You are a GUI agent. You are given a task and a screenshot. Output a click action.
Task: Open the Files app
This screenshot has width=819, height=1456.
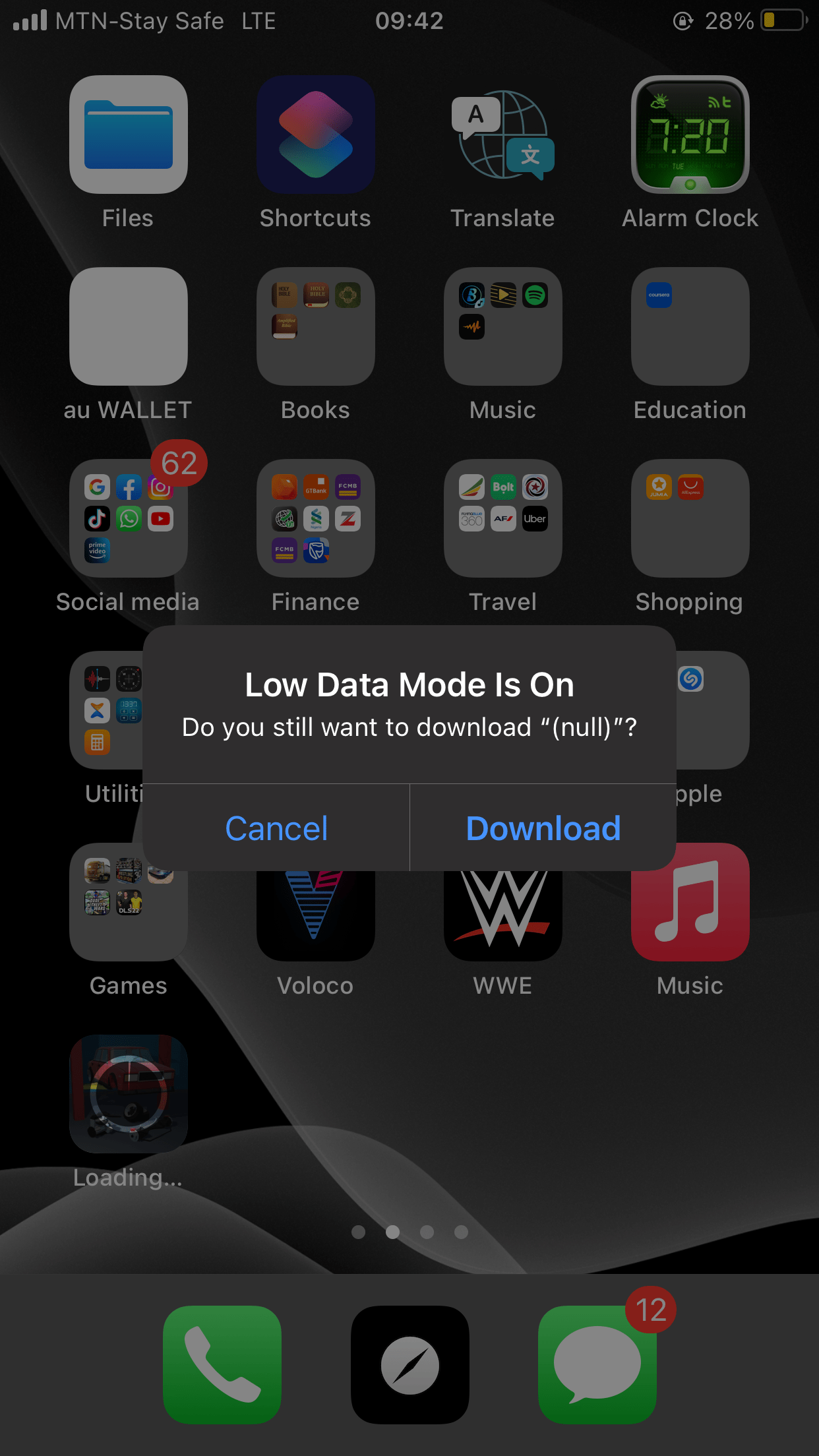coord(129,135)
